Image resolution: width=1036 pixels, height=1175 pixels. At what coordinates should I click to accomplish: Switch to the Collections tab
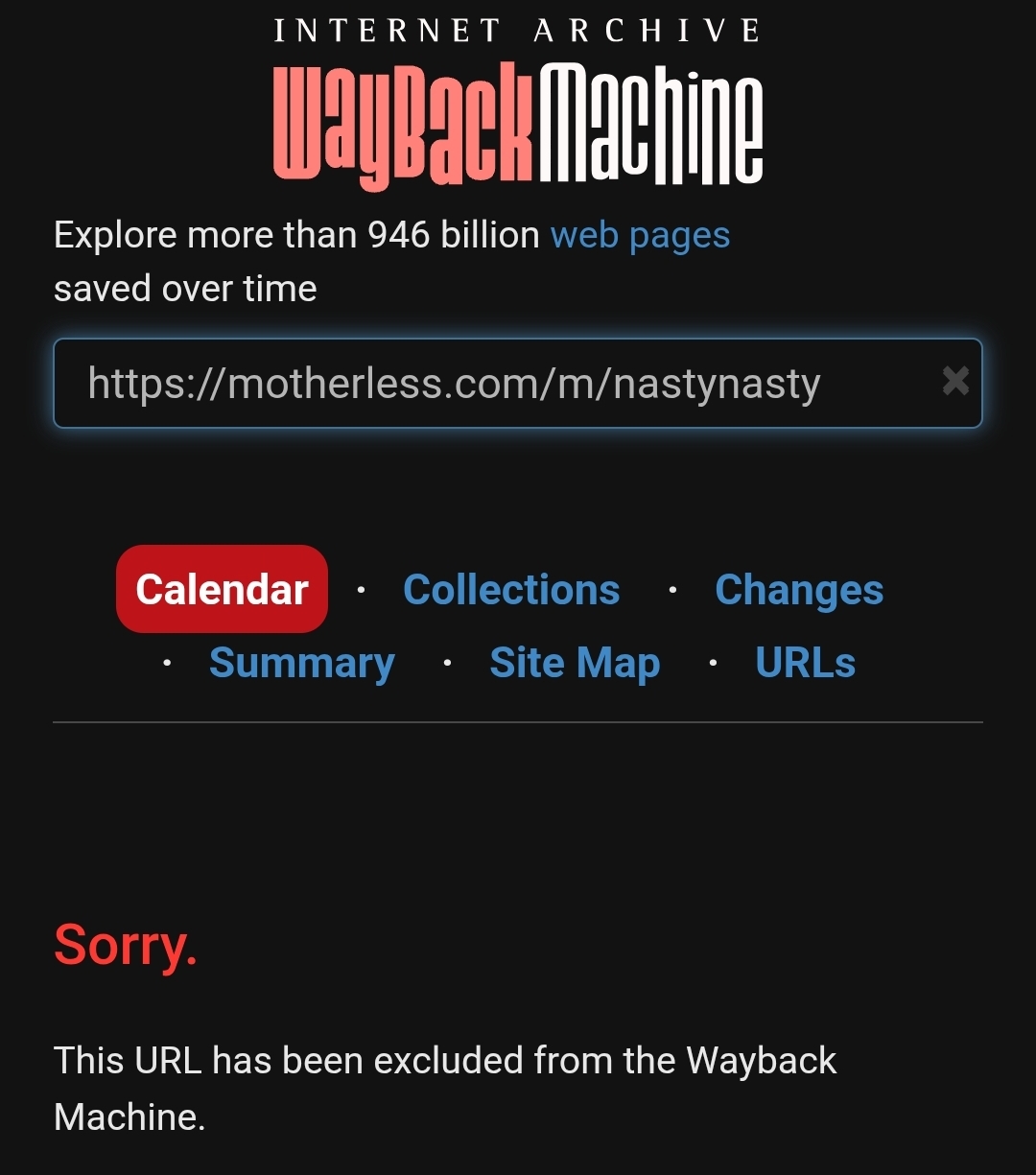tap(511, 589)
